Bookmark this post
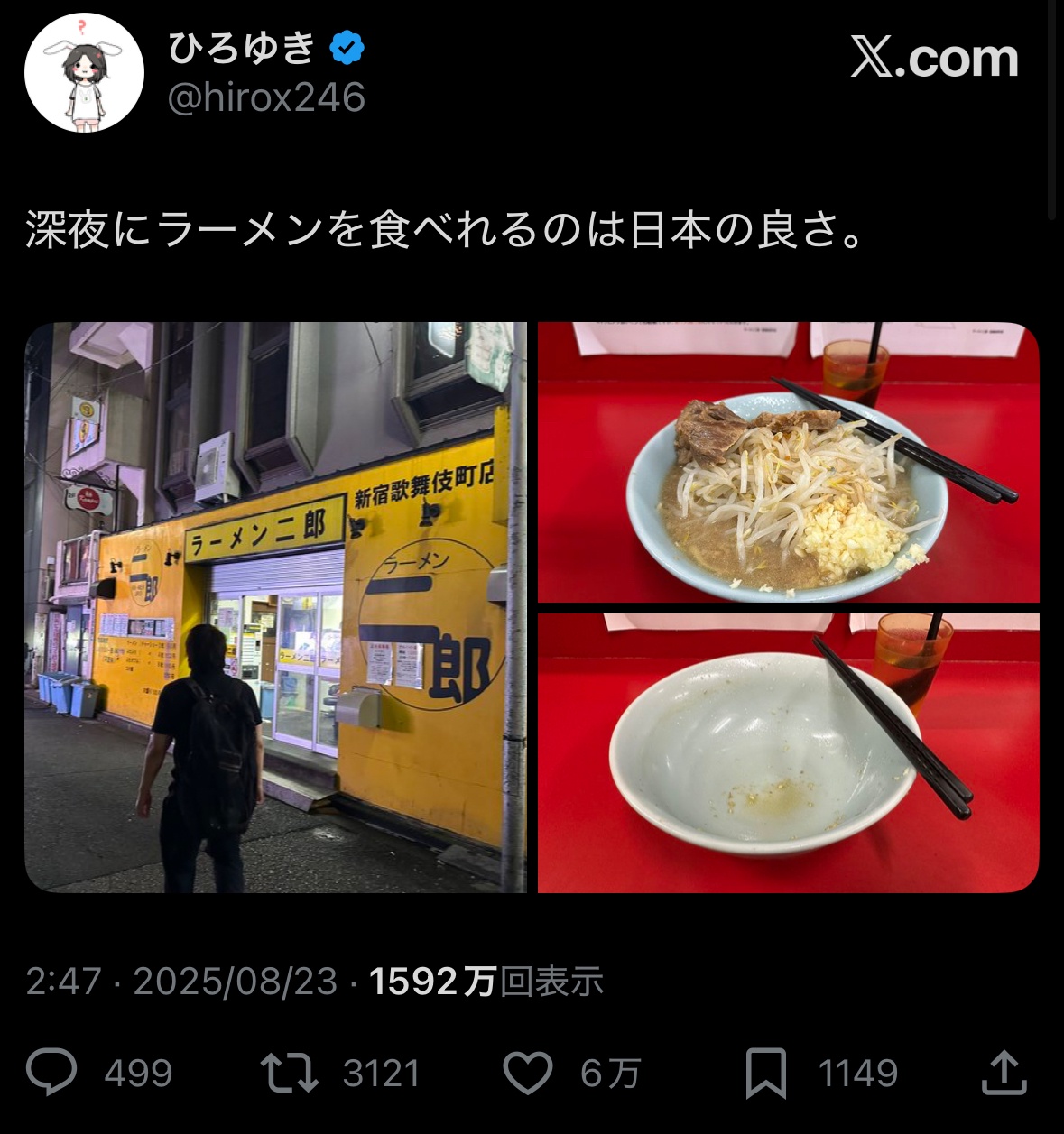Viewport: 1064px width, 1134px height. (x=766, y=1073)
